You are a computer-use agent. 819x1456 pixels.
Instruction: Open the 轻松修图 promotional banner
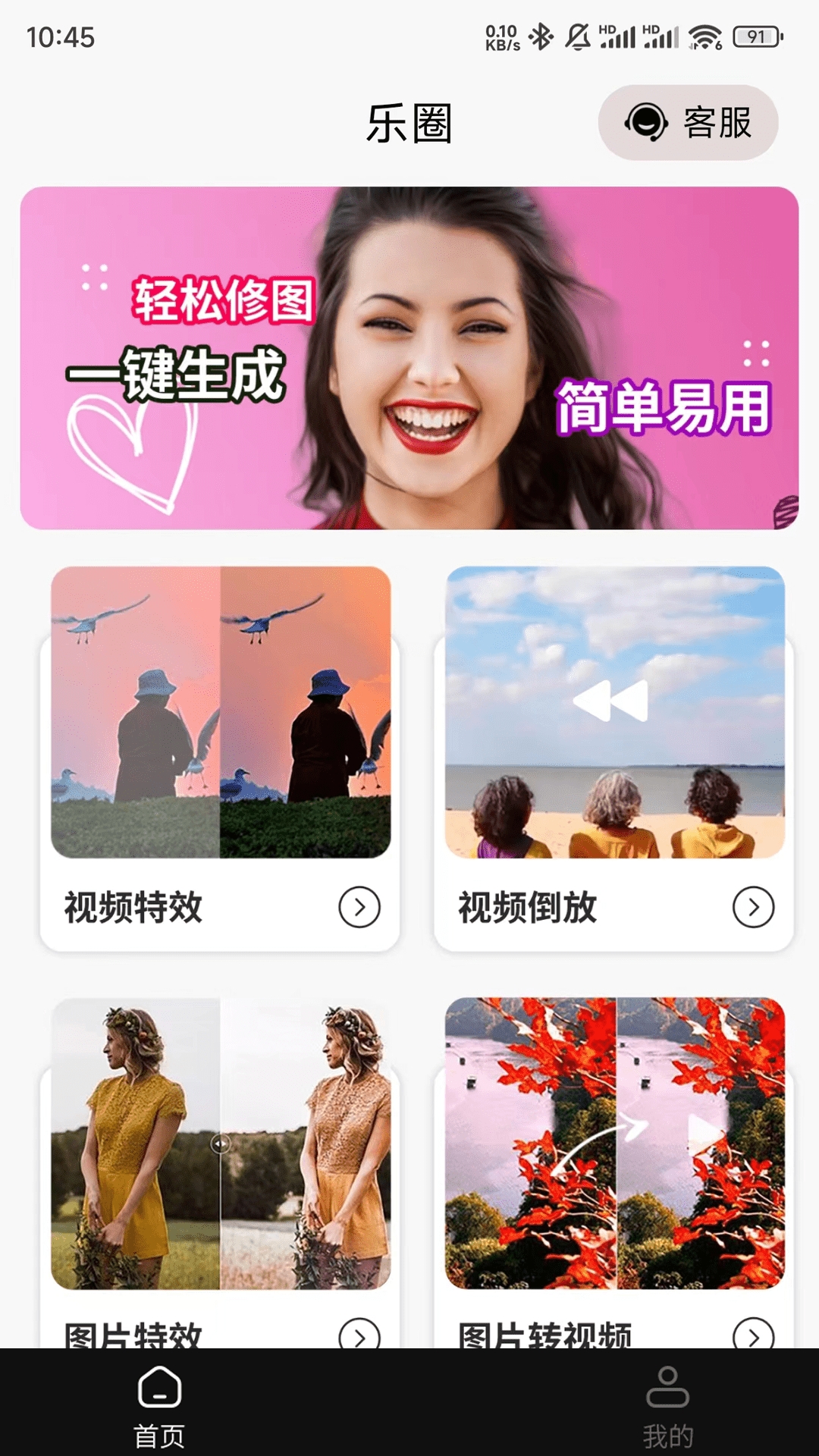(409, 356)
